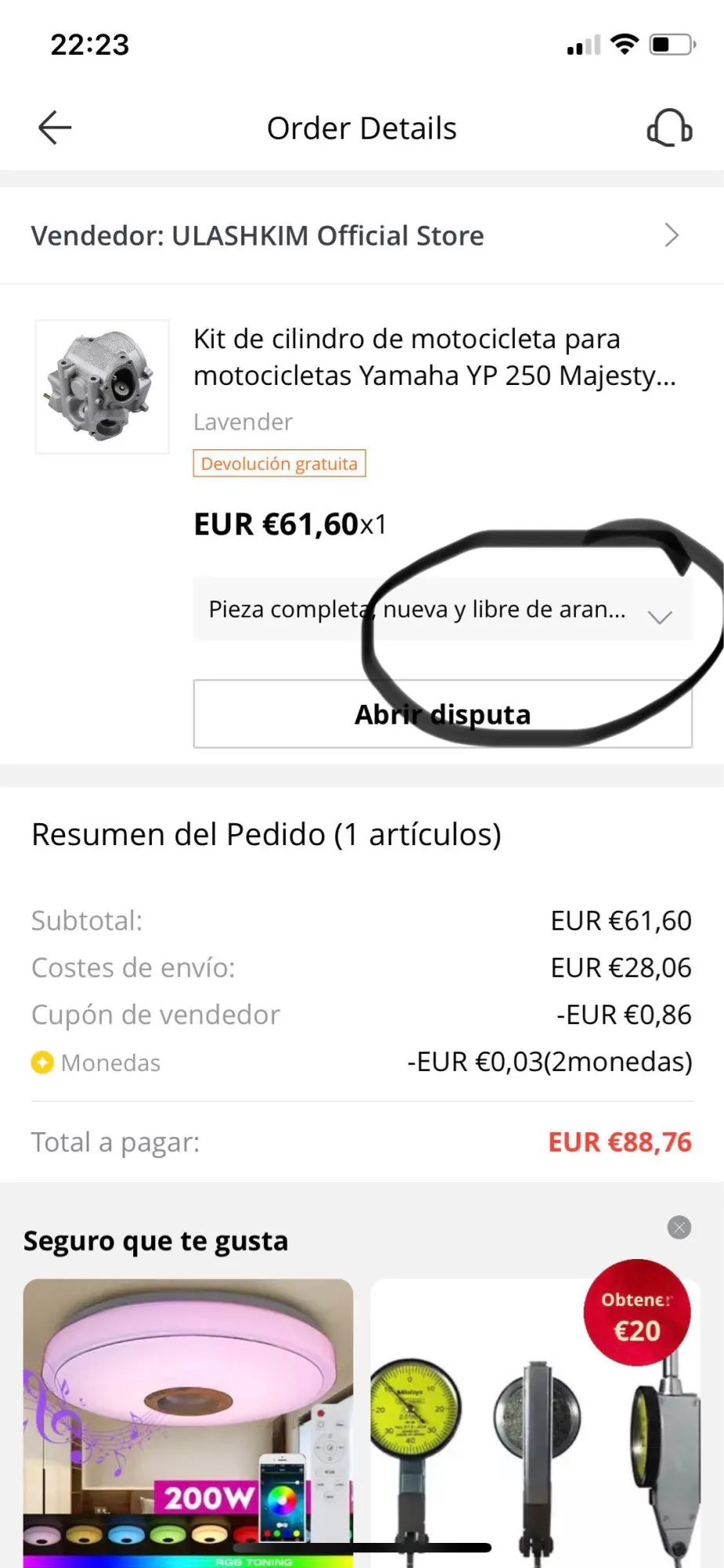Expand the 'Pieza completa, nueva' description

pos(660,617)
